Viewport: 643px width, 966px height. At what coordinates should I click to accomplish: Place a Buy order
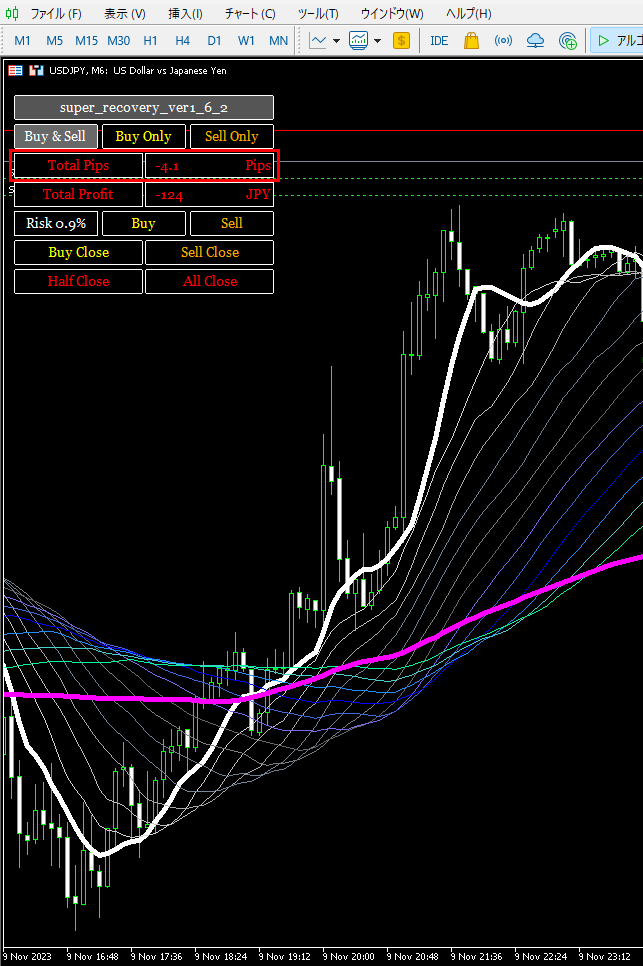pyautogui.click(x=143, y=224)
